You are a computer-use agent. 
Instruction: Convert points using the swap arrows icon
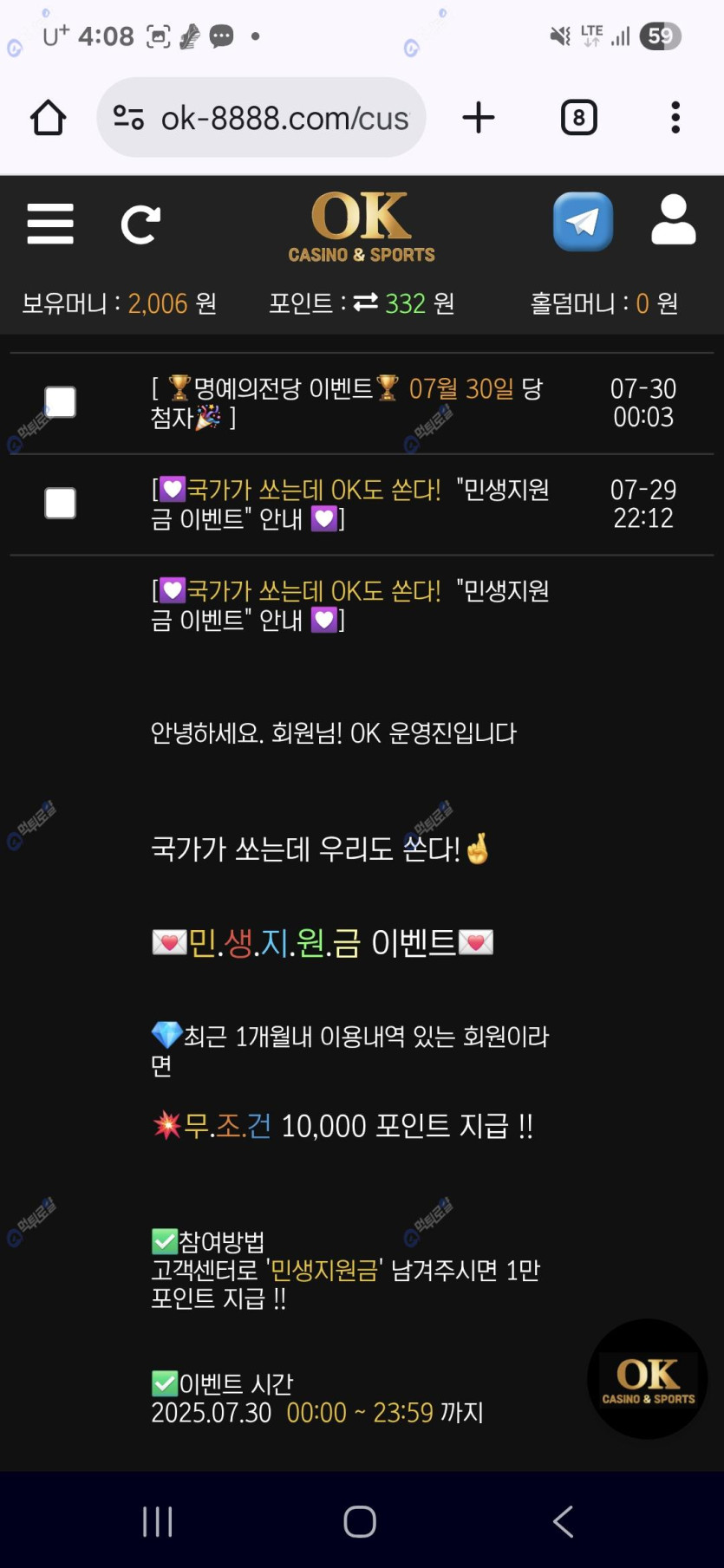coord(366,303)
